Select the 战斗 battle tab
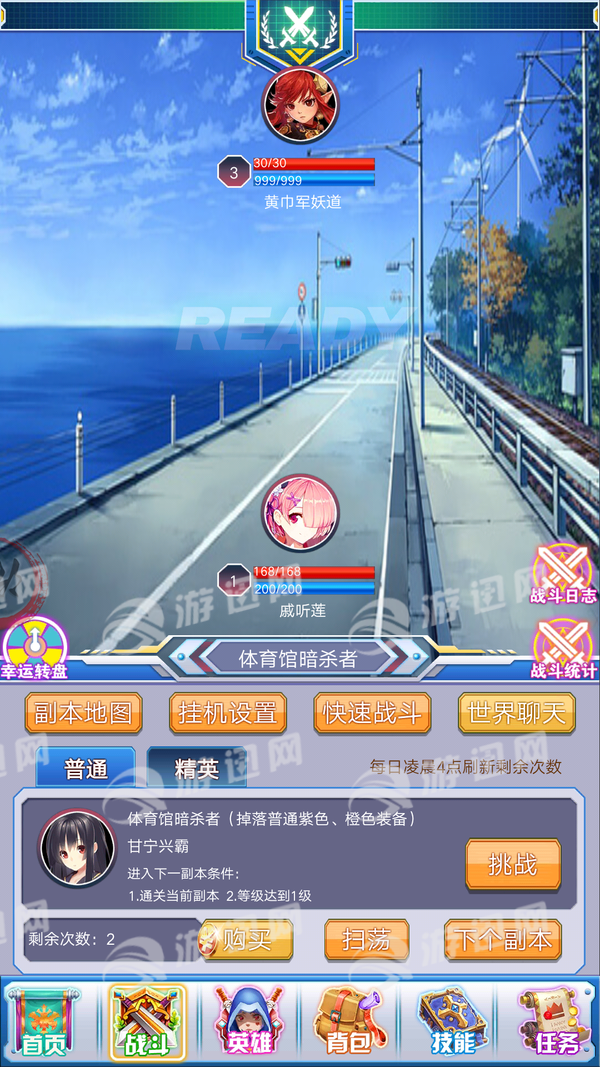Image resolution: width=600 pixels, height=1067 pixels. pyautogui.click(x=147, y=1020)
